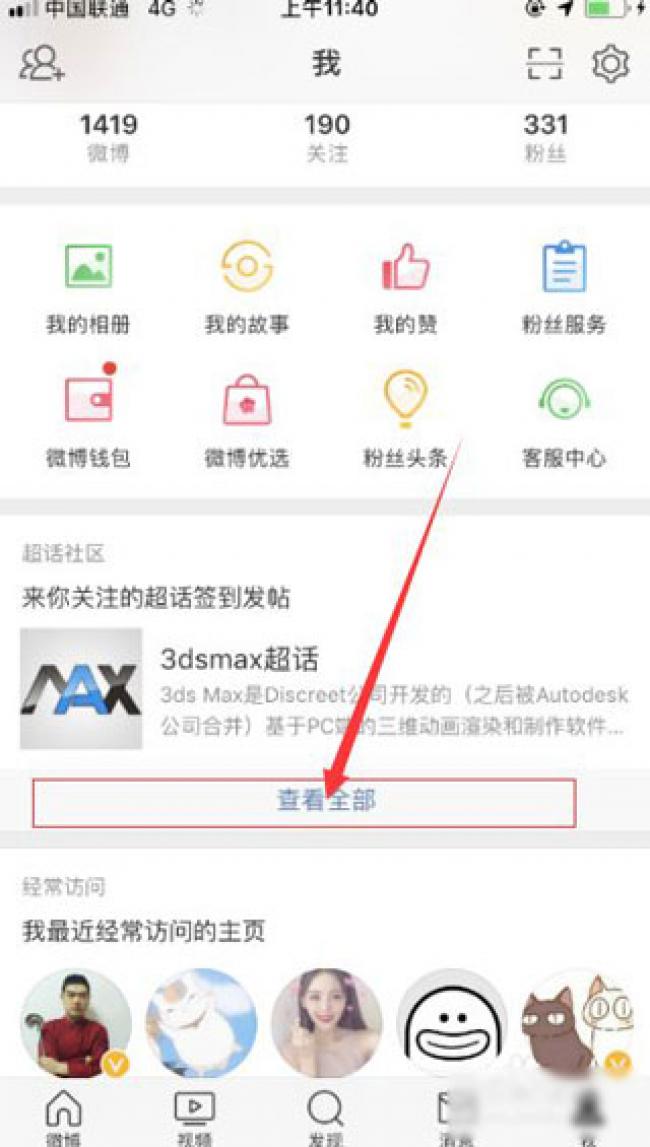Open the settings gear
Image resolution: width=650 pixels, height=1147 pixels.
pos(610,64)
